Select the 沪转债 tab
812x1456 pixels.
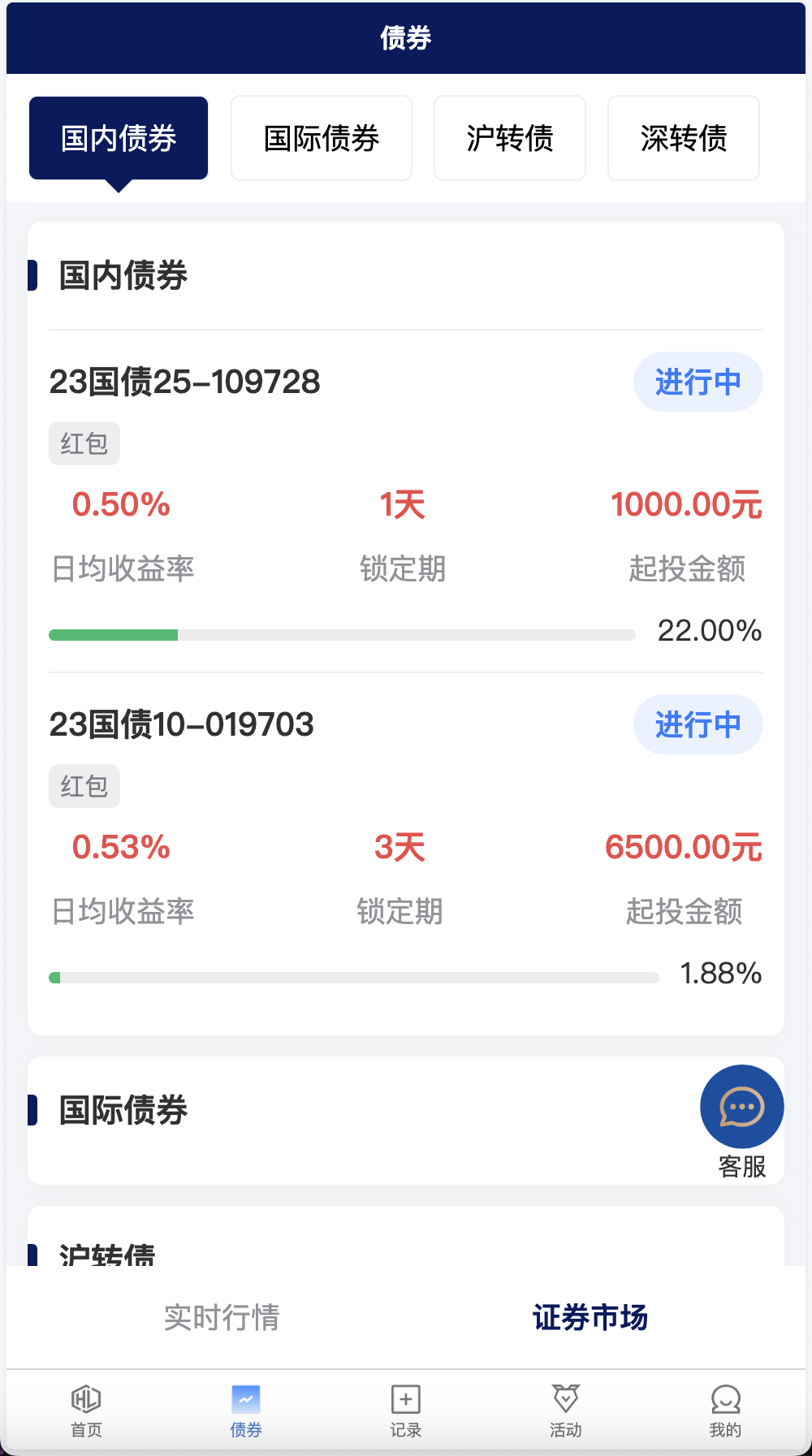click(510, 138)
